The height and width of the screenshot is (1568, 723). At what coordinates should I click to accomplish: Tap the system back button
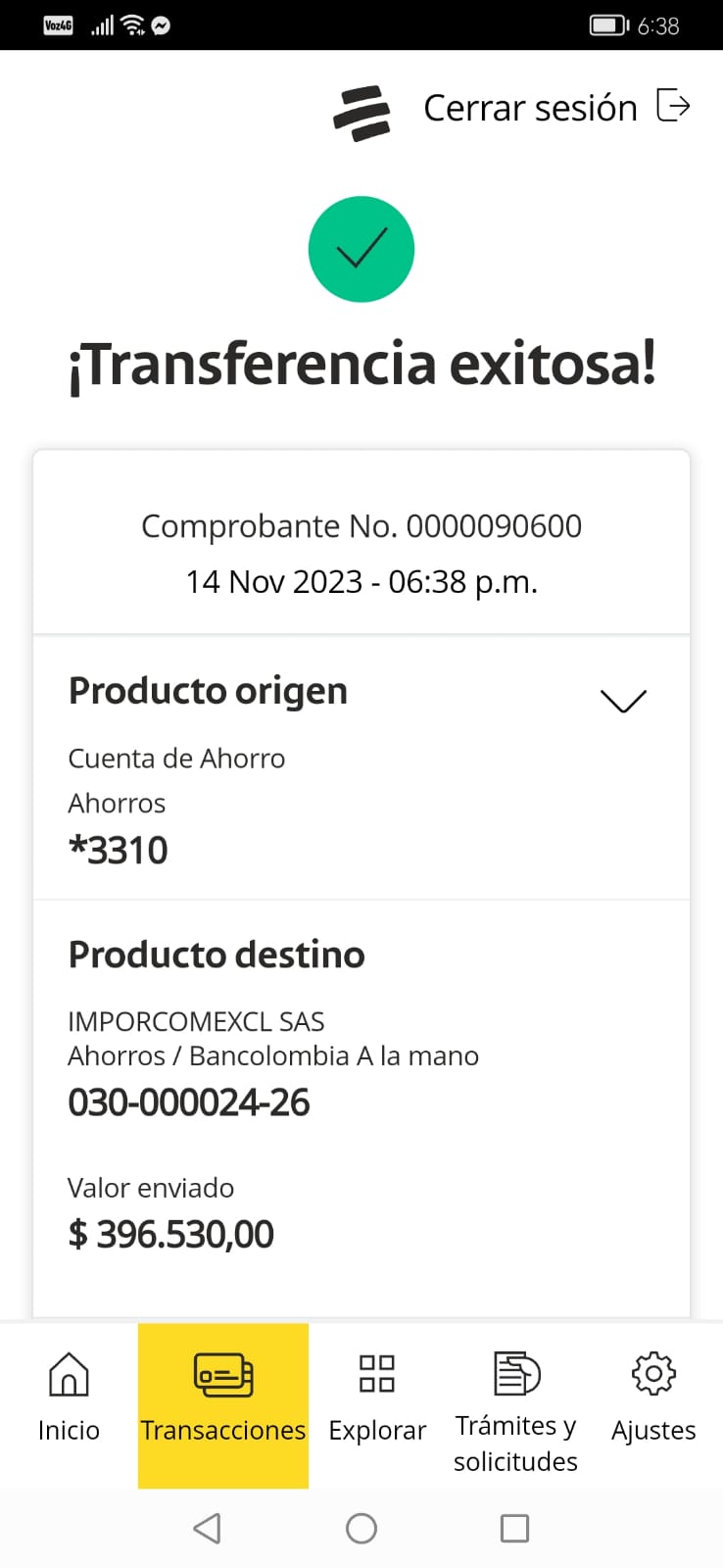(x=208, y=1528)
